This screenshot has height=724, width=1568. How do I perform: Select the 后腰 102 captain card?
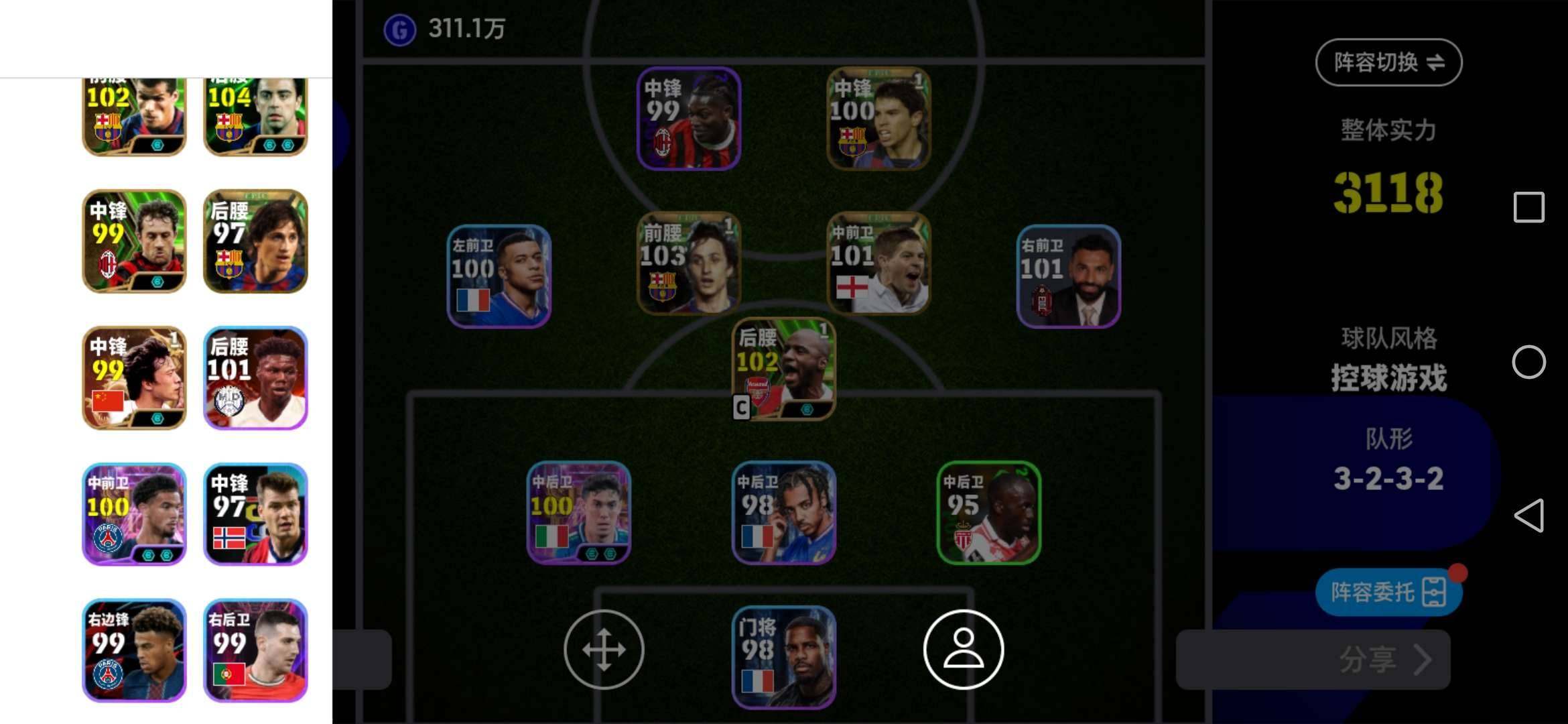(x=783, y=369)
